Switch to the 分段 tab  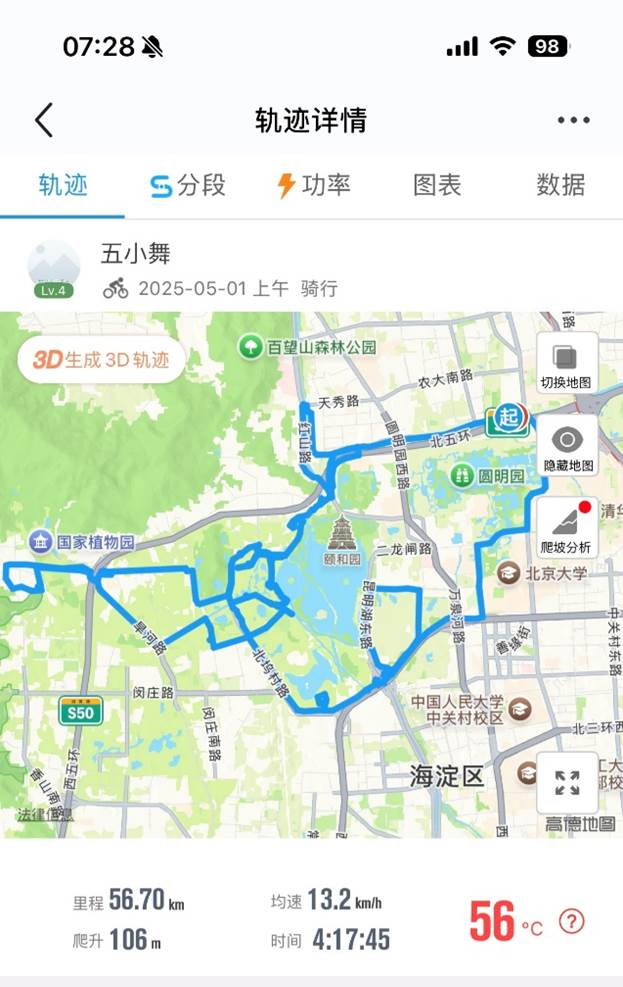pyautogui.click(x=188, y=185)
